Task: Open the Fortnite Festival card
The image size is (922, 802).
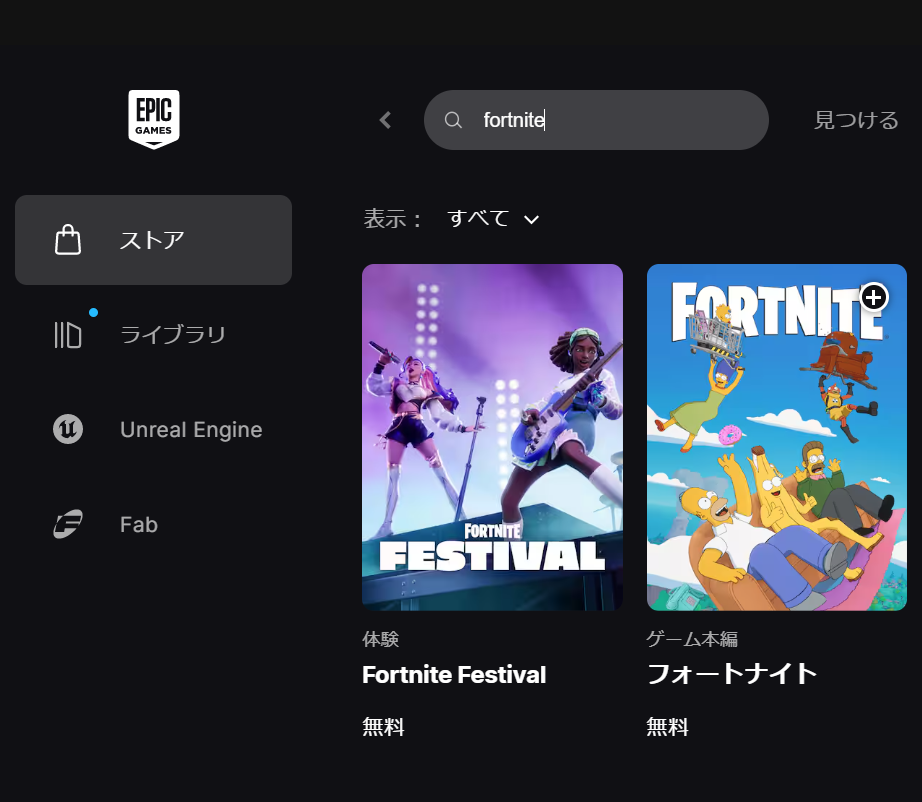Action: (492, 437)
